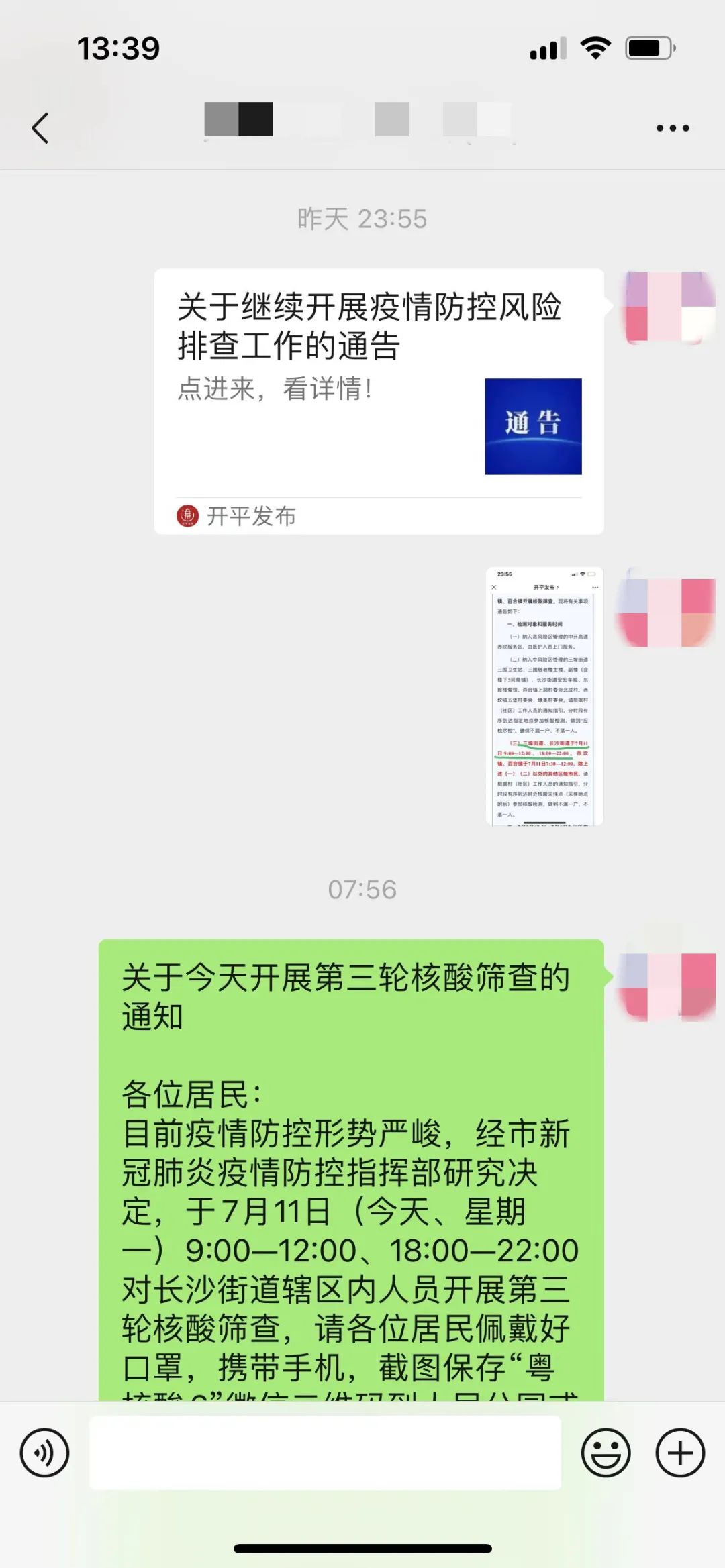
Task: Open the emoji sticker panel
Action: click(x=606, y=1453)
